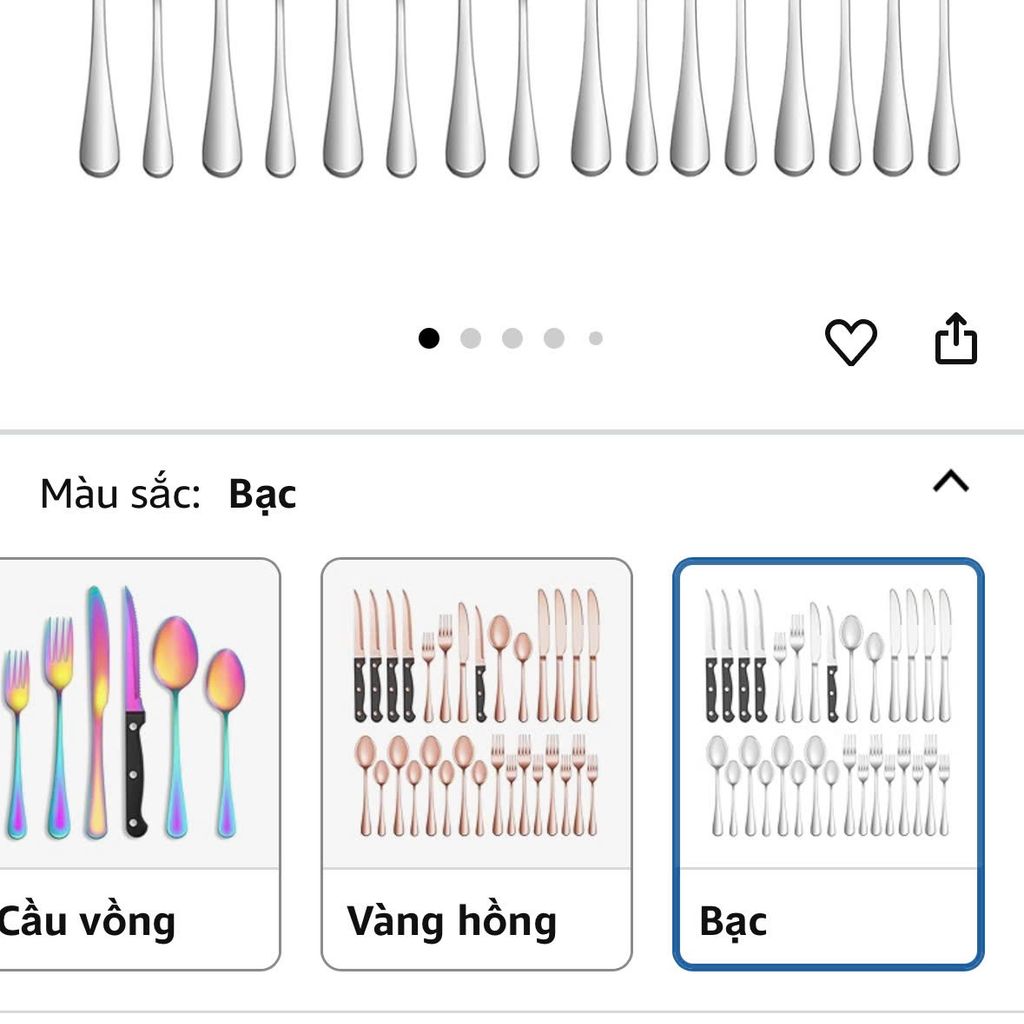This screenshot has width=1024, height=1024.
Task: Tap the image carousel page dots
Action: (x=510, y=339)
